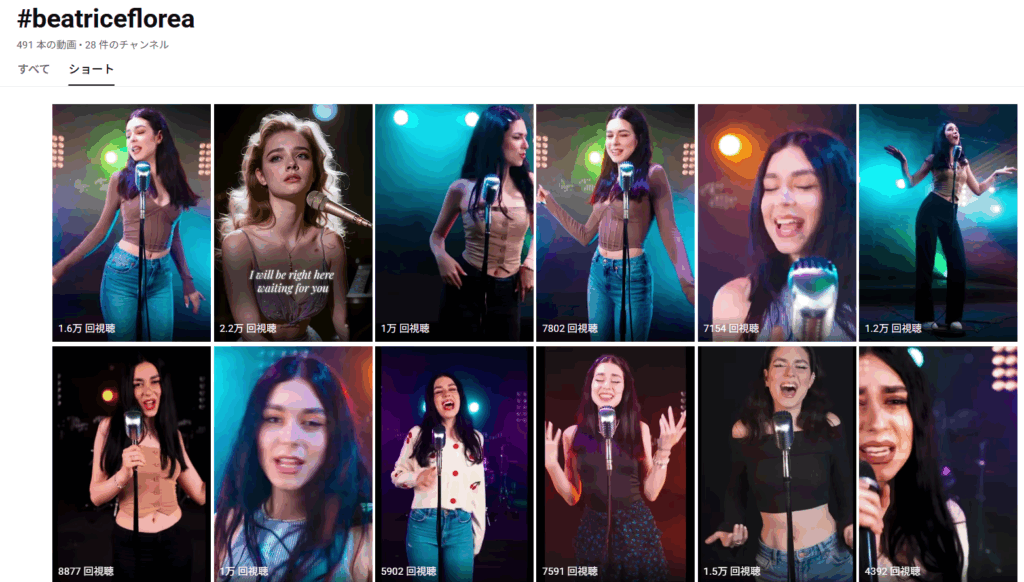The image size is (1024, 582).
Task: Open the short with 1.6万 回視聴
Action: click(x=131, y=222)
